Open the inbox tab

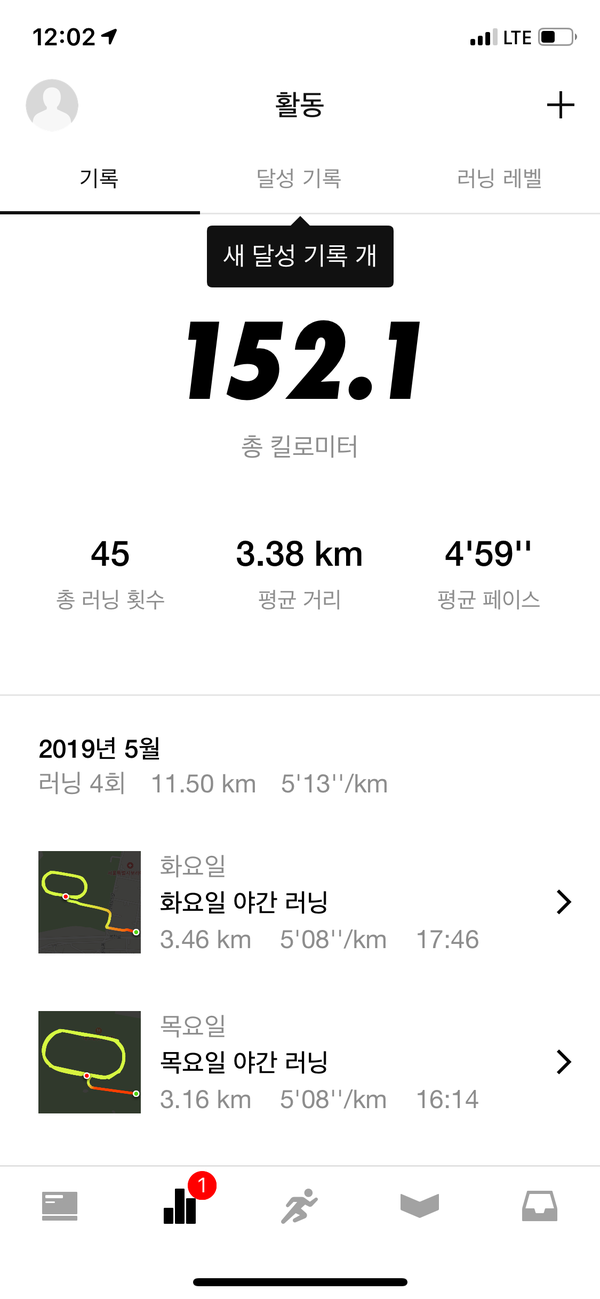pyautogui.click(x=540, y=1207)
